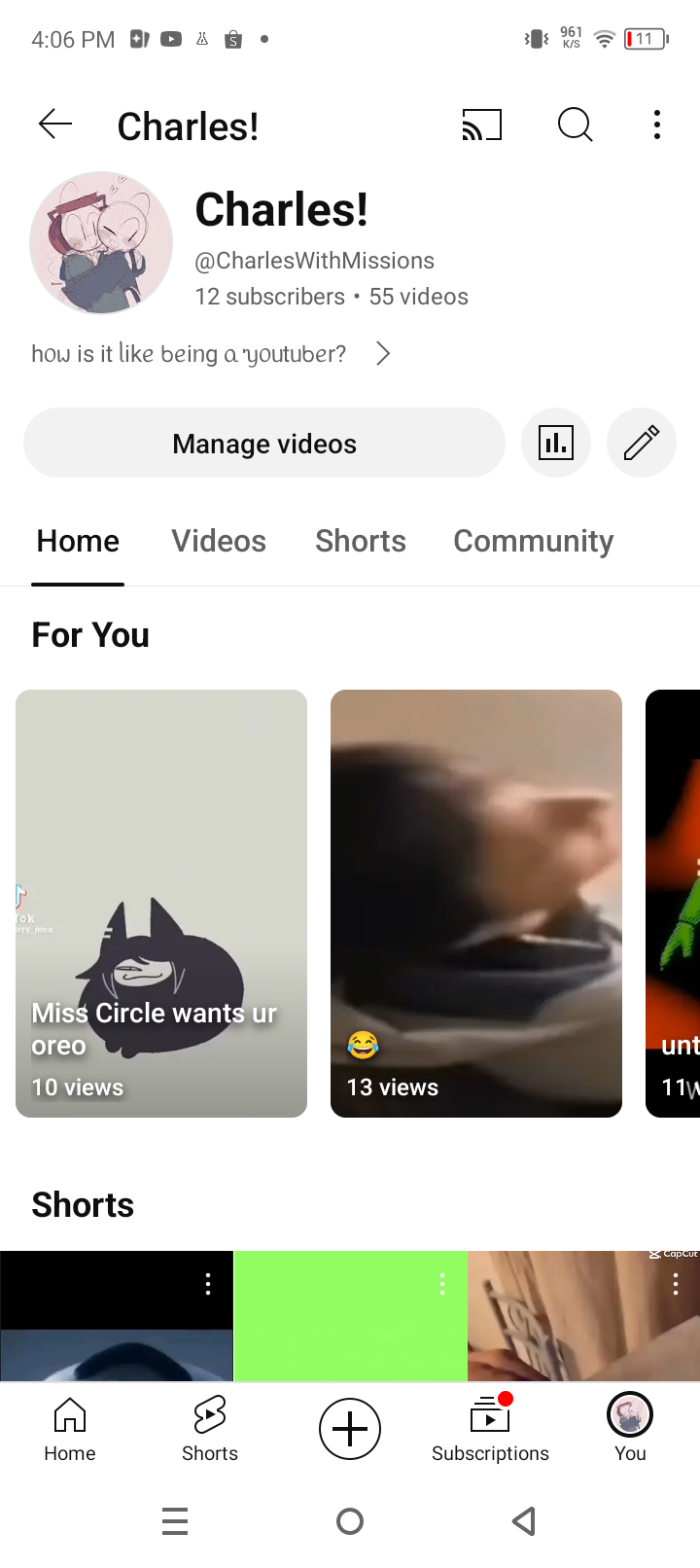Viewport: 700px width, 1568px height.
Task: Expand the channel description chevron
Action: coord(383,353)
